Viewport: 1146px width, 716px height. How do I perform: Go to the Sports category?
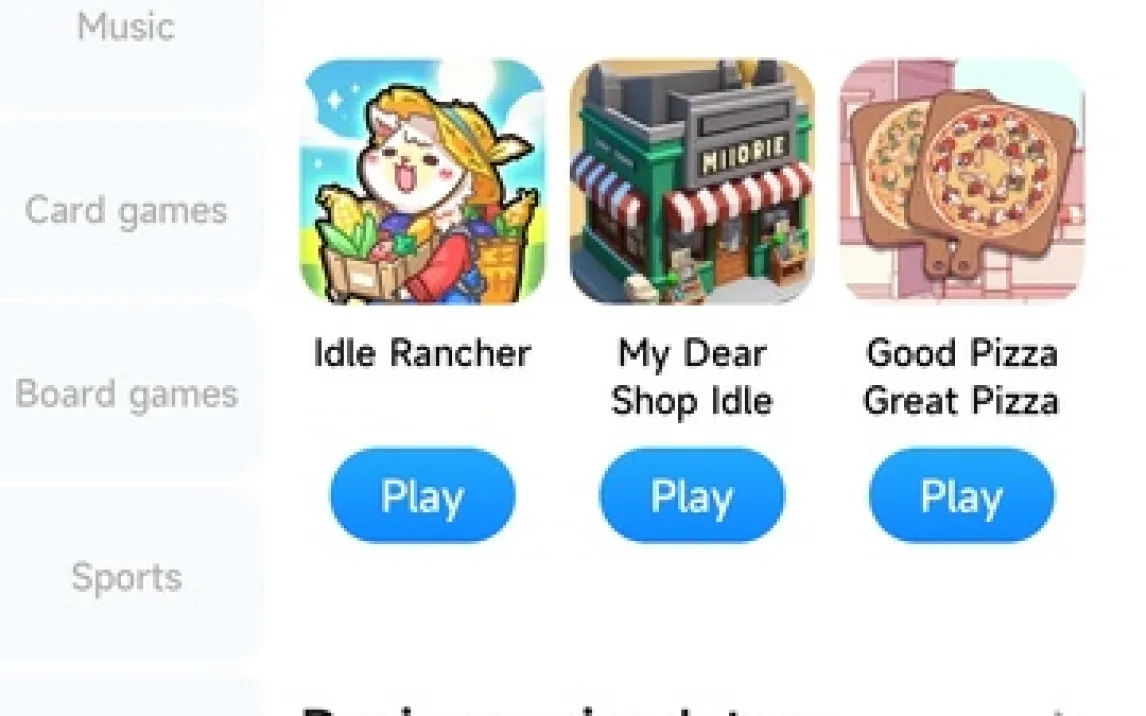click(x=126, y=577)
